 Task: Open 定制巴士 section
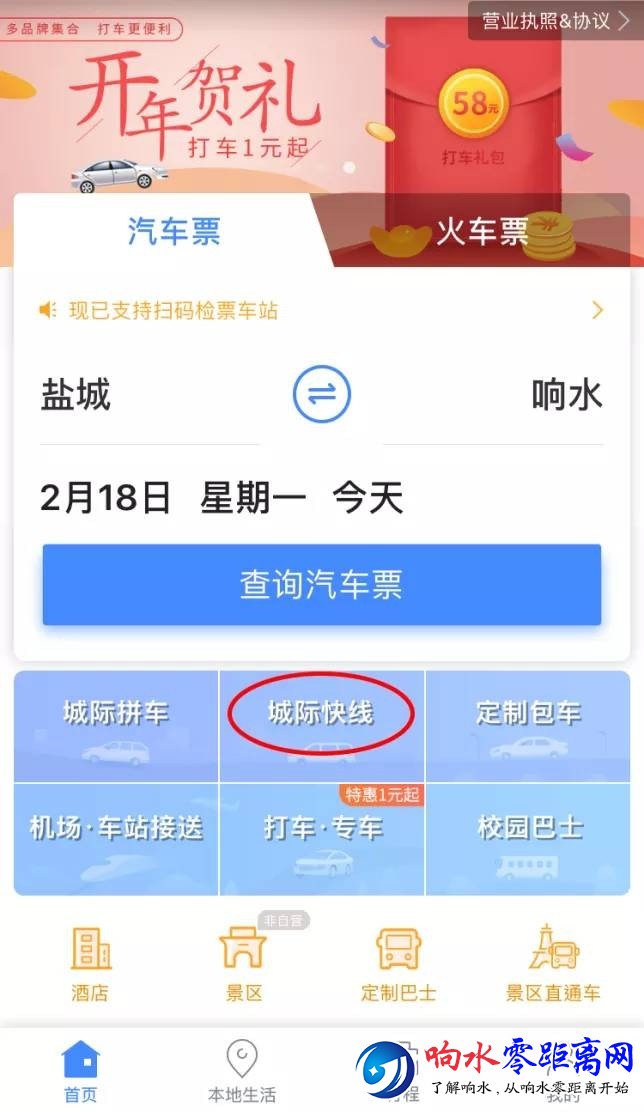click(x=398, y=964)
